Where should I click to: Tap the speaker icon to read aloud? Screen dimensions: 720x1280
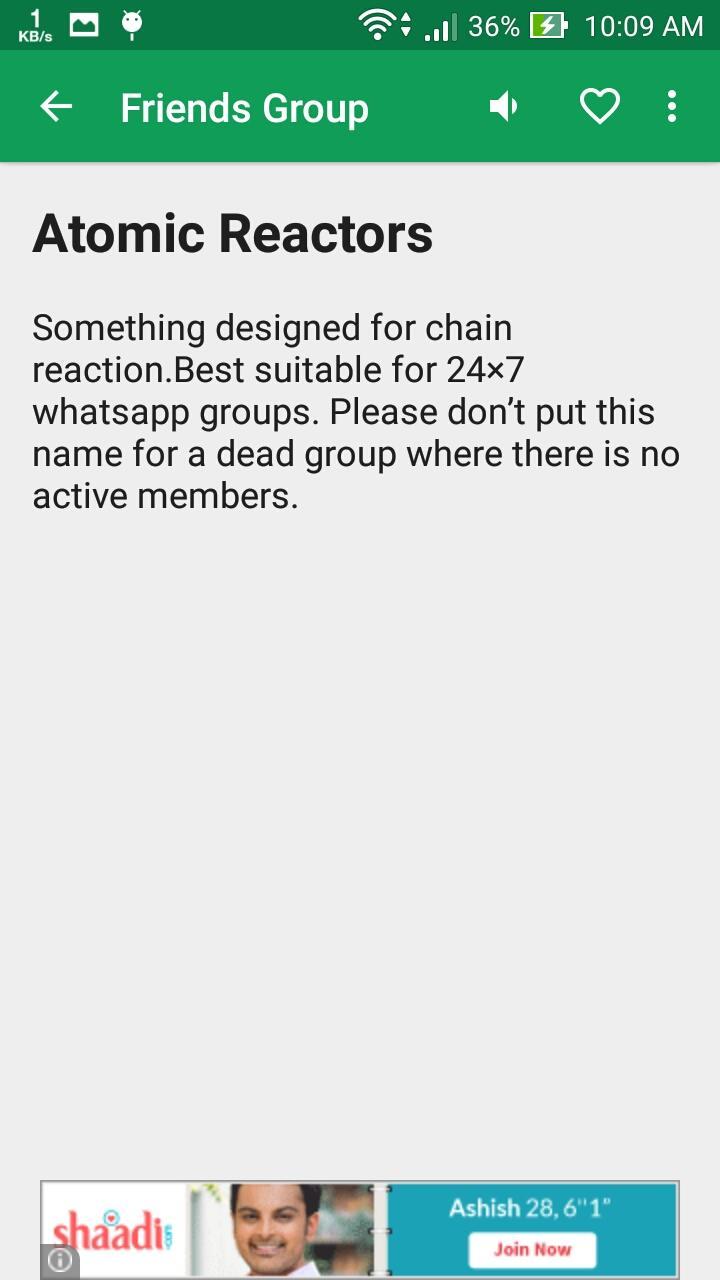click(505, 106)
